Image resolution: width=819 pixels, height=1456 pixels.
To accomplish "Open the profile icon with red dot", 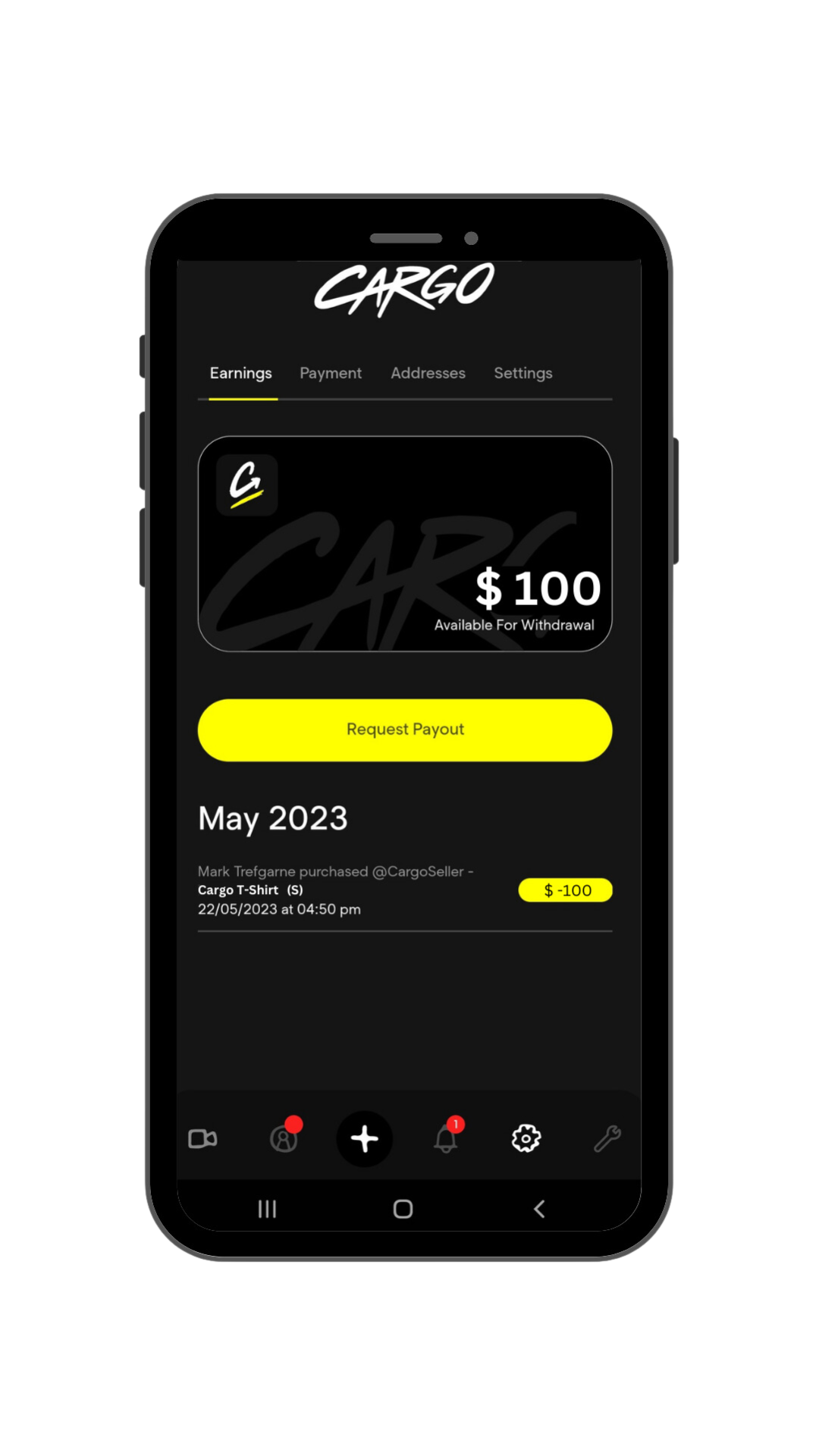I will point(284,1139).
